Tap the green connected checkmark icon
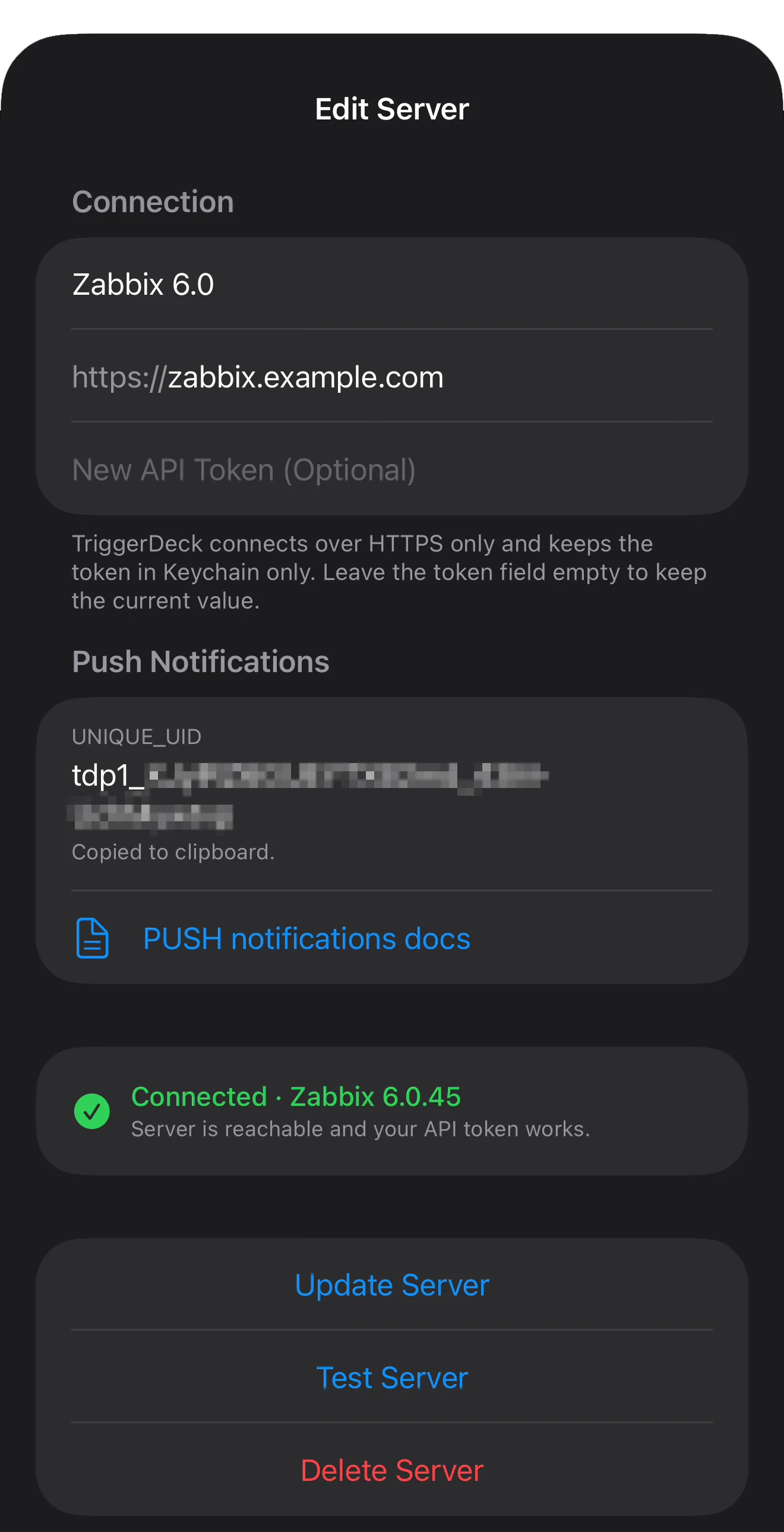Viewport: 784px width, 1532px height. click(x=92, y=1111)
